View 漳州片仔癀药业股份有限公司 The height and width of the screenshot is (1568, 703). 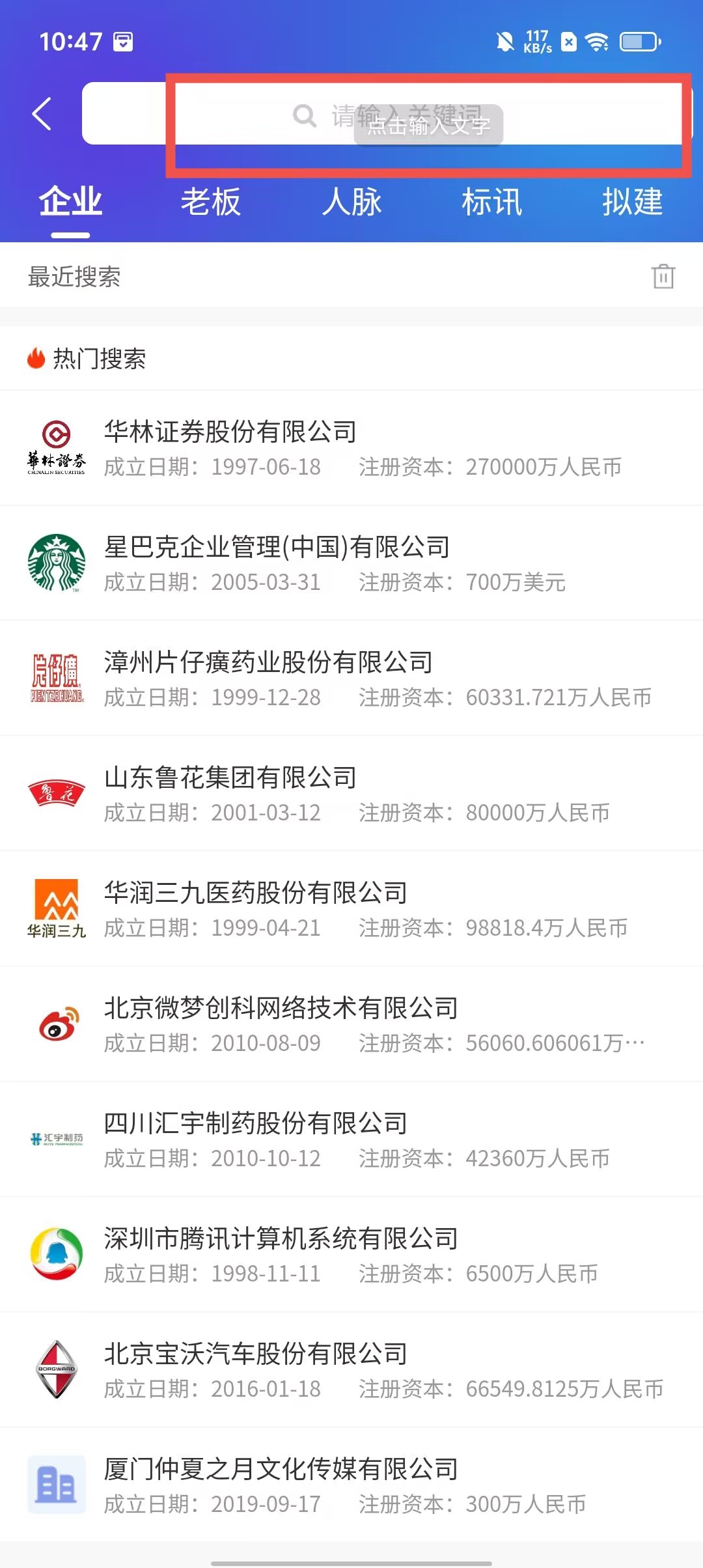click(x=351, y=679)
